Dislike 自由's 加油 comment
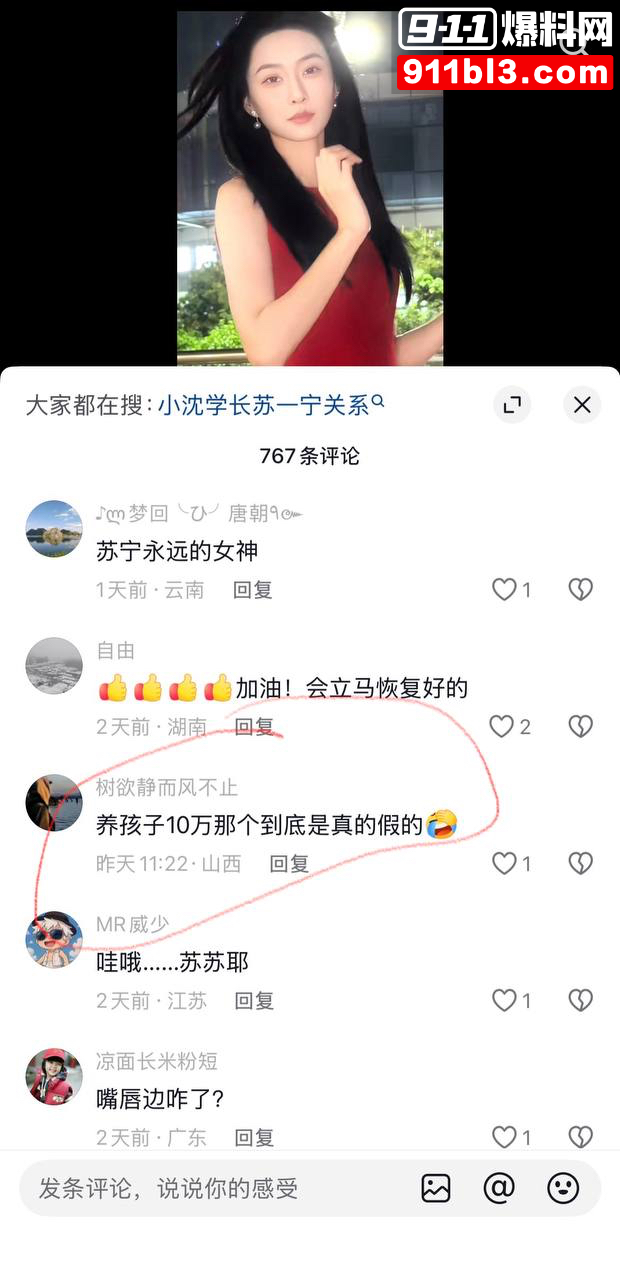Image resolution: width=620 pixels, height=1280 pixels. click(581, 727)
